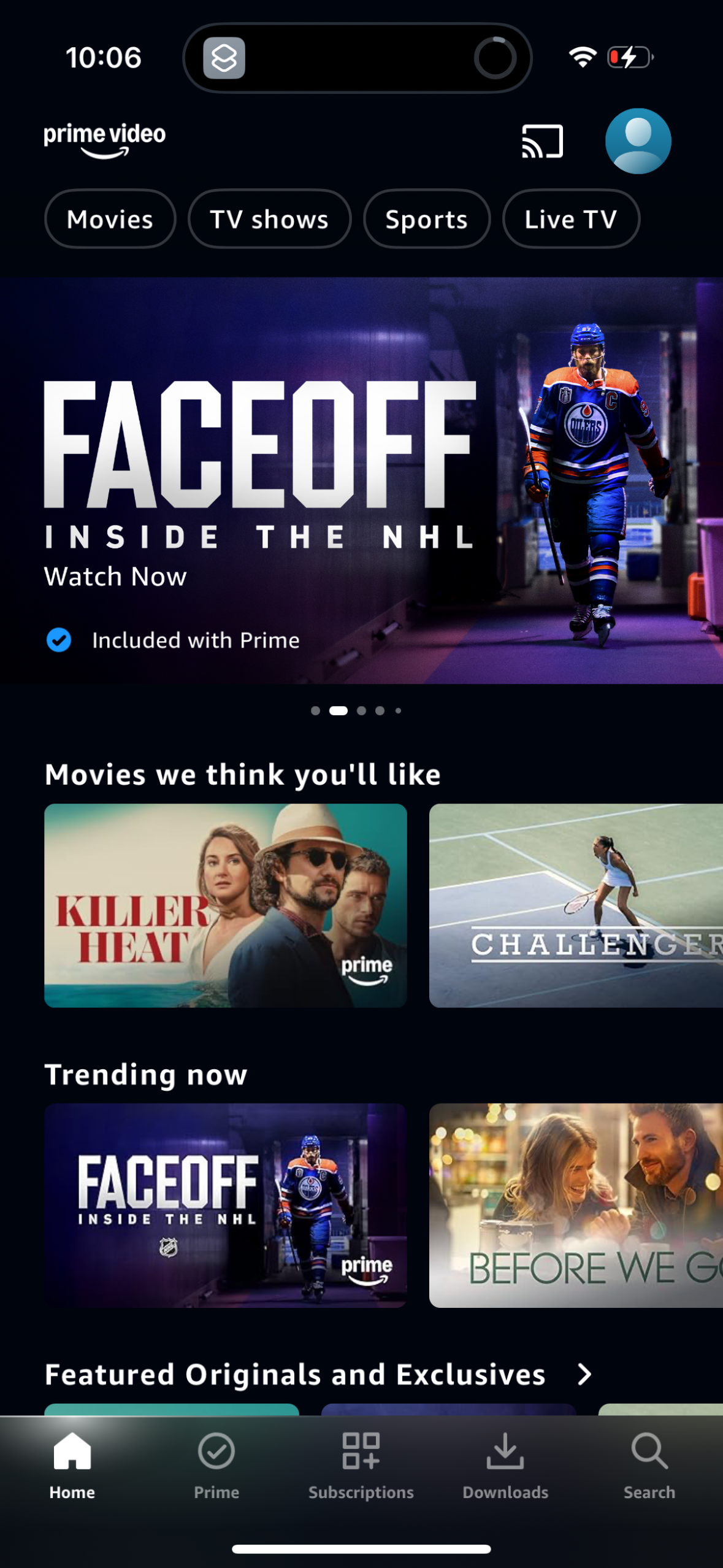Open the Cast icon to connect a device
Screen dimensions: 723x1568
point(540,141)
